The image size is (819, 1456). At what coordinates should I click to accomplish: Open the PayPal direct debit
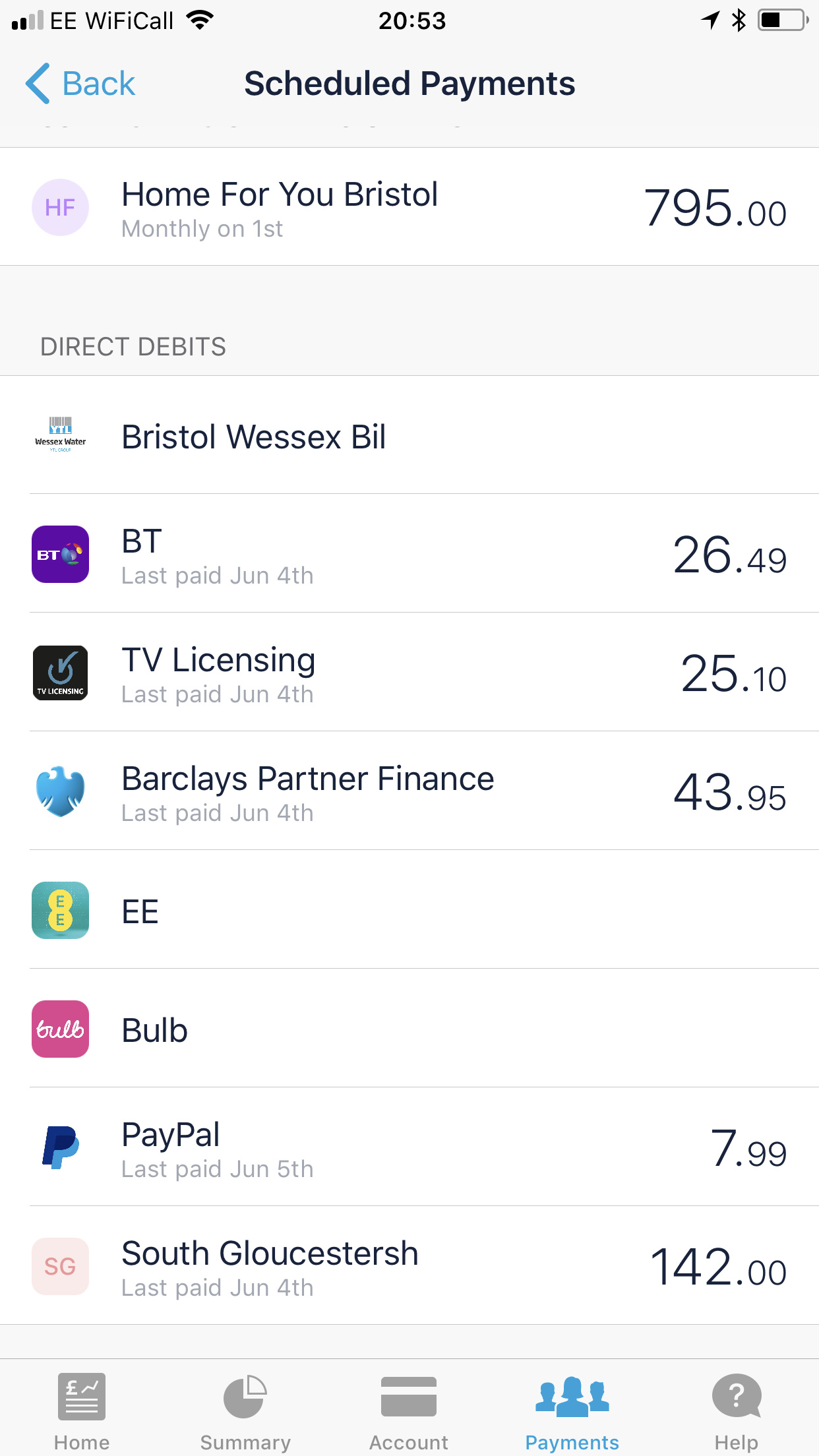coord(409,1147)
